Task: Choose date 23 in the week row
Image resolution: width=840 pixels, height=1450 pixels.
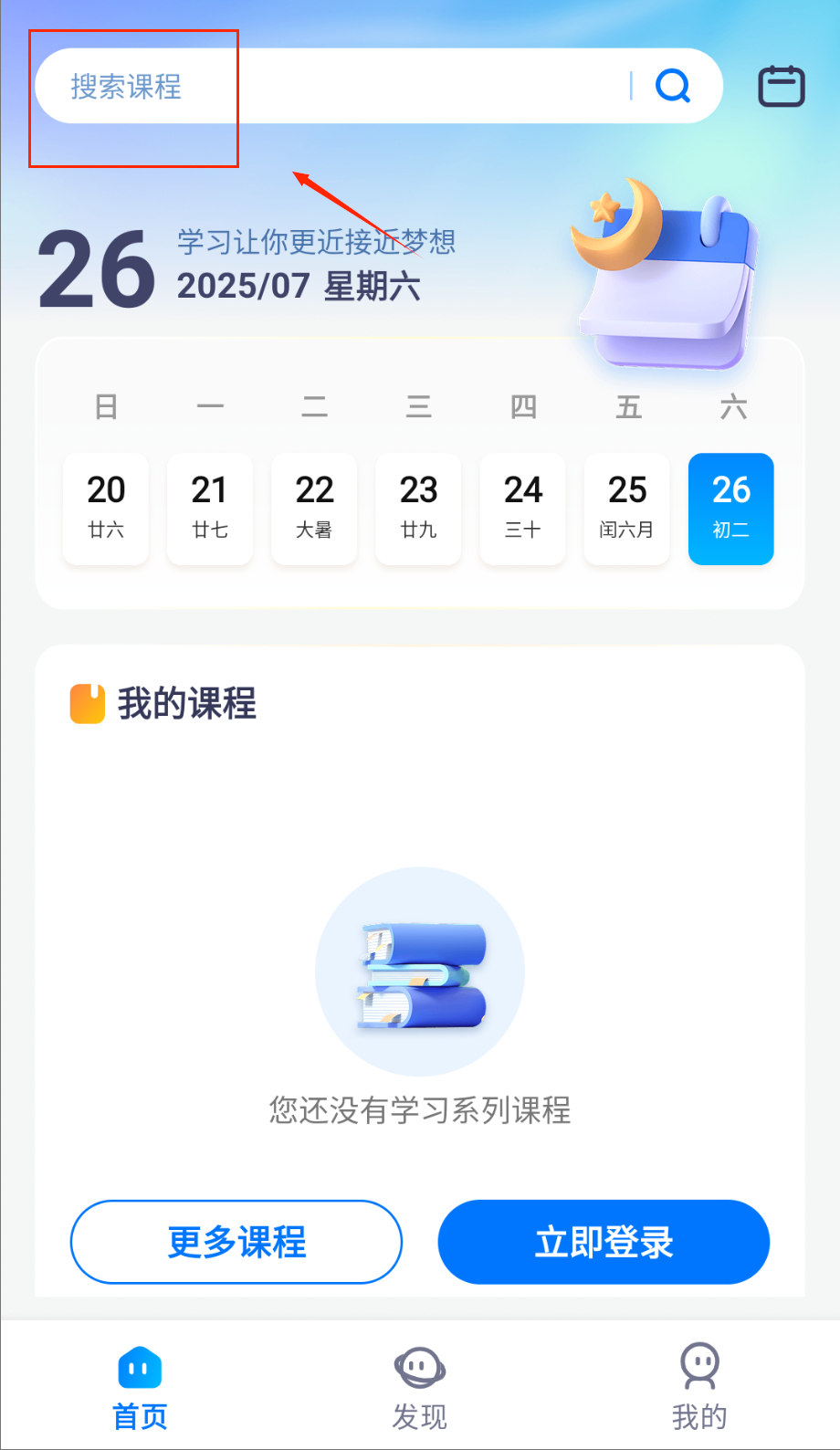Action: tap(418, 508)
